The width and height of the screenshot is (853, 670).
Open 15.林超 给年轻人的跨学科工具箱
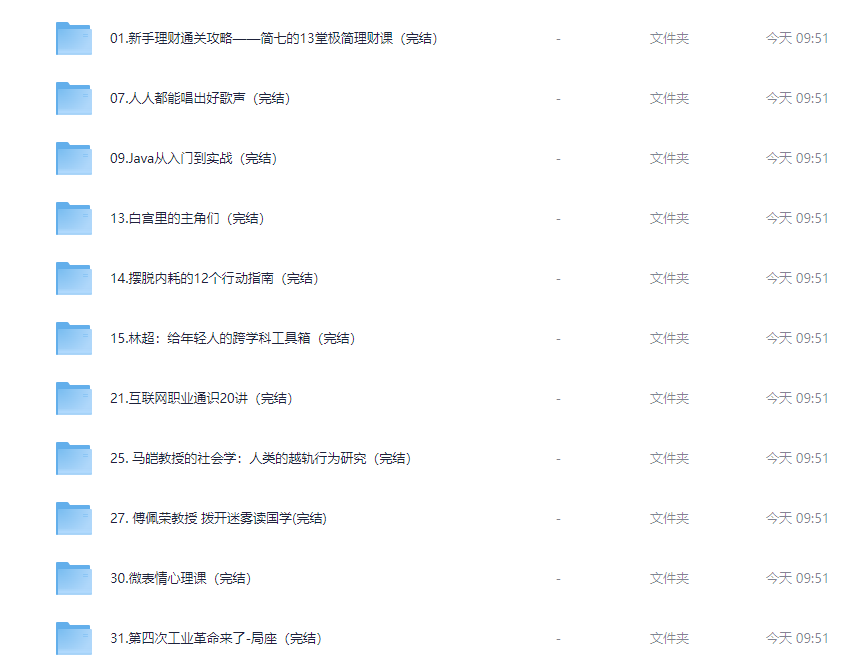pos(232,339)
